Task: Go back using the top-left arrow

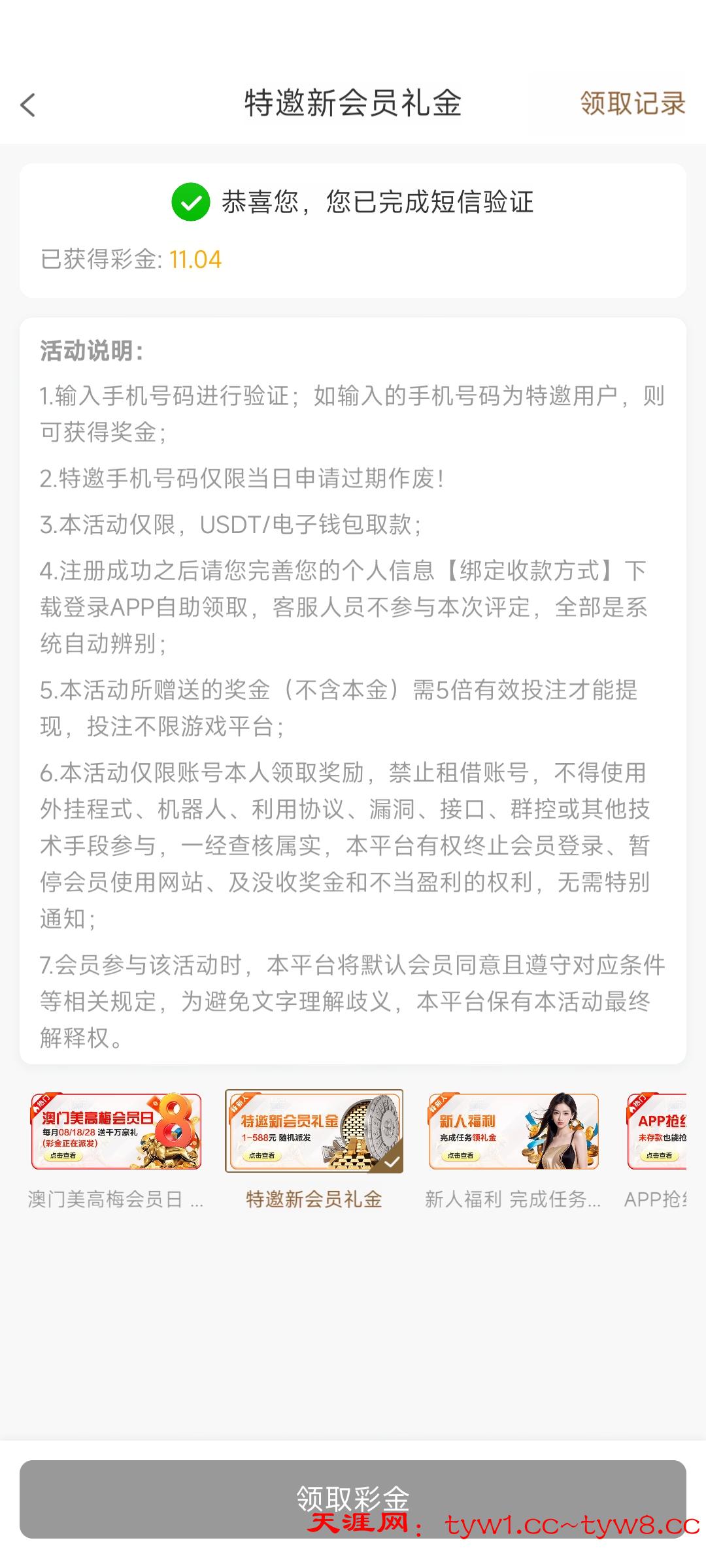Action: point(28,105)
